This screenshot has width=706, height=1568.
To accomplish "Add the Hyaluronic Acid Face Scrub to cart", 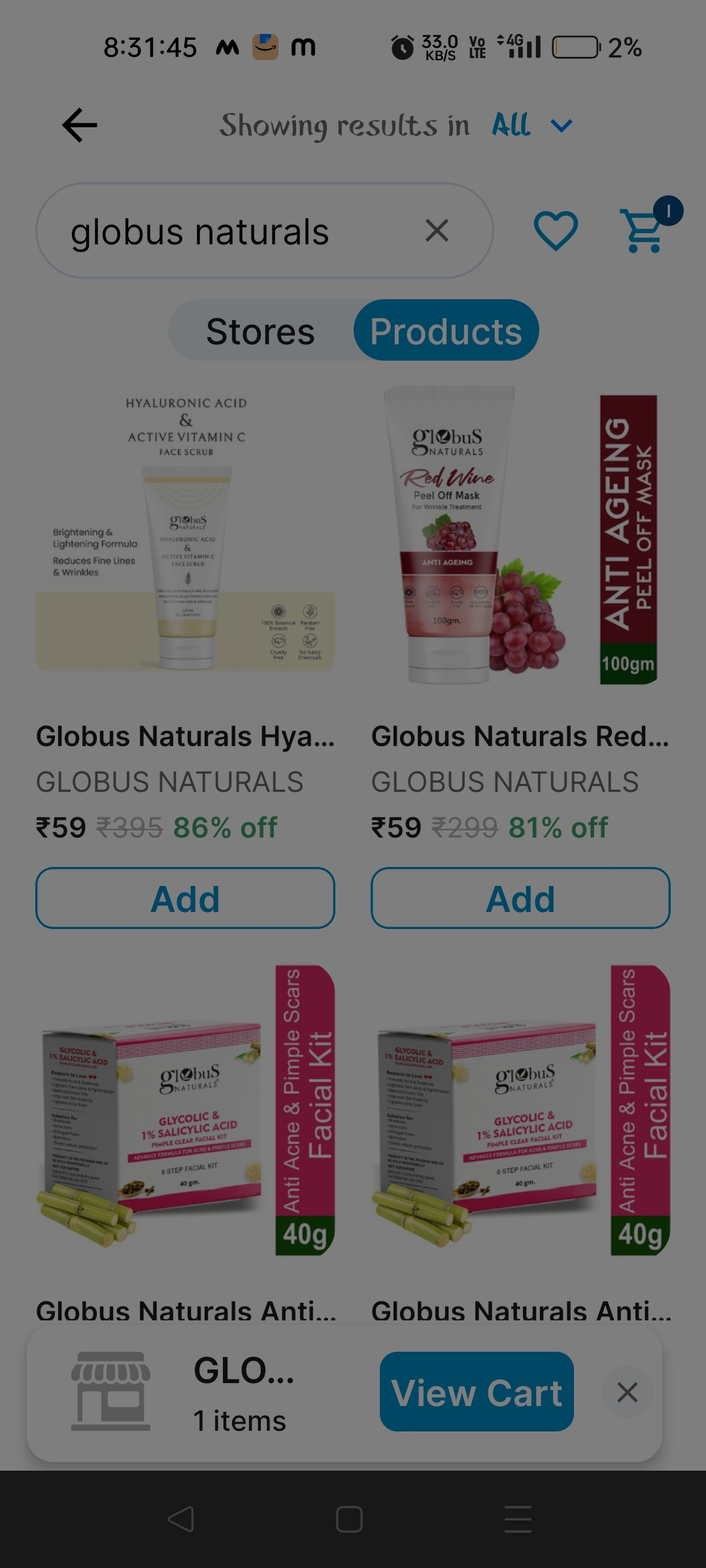I will click(186, 898).
